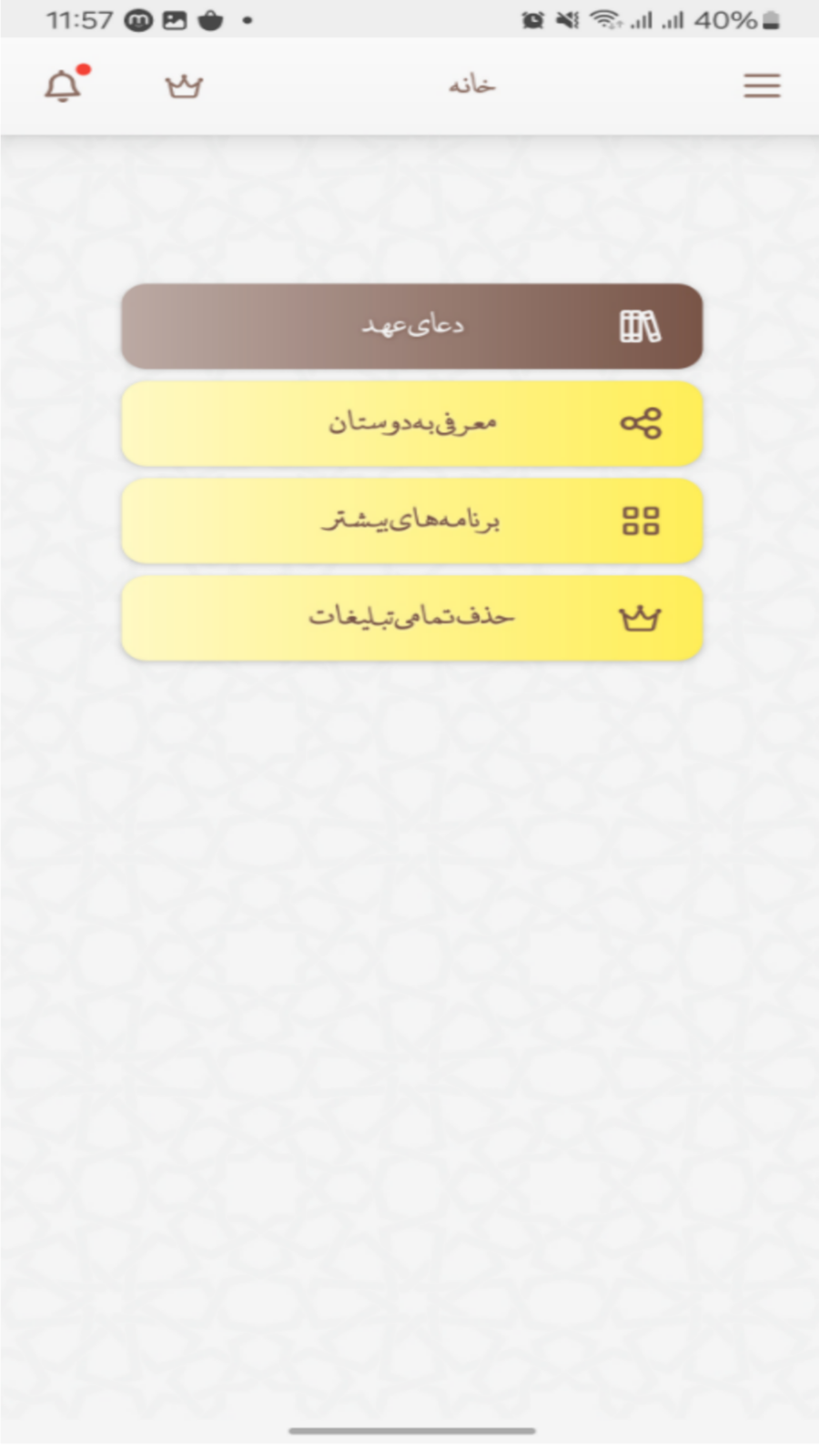Tap the crown icon in the top bar
The height and width of the screenshot is (1456, 819).
tap(184, 86)
